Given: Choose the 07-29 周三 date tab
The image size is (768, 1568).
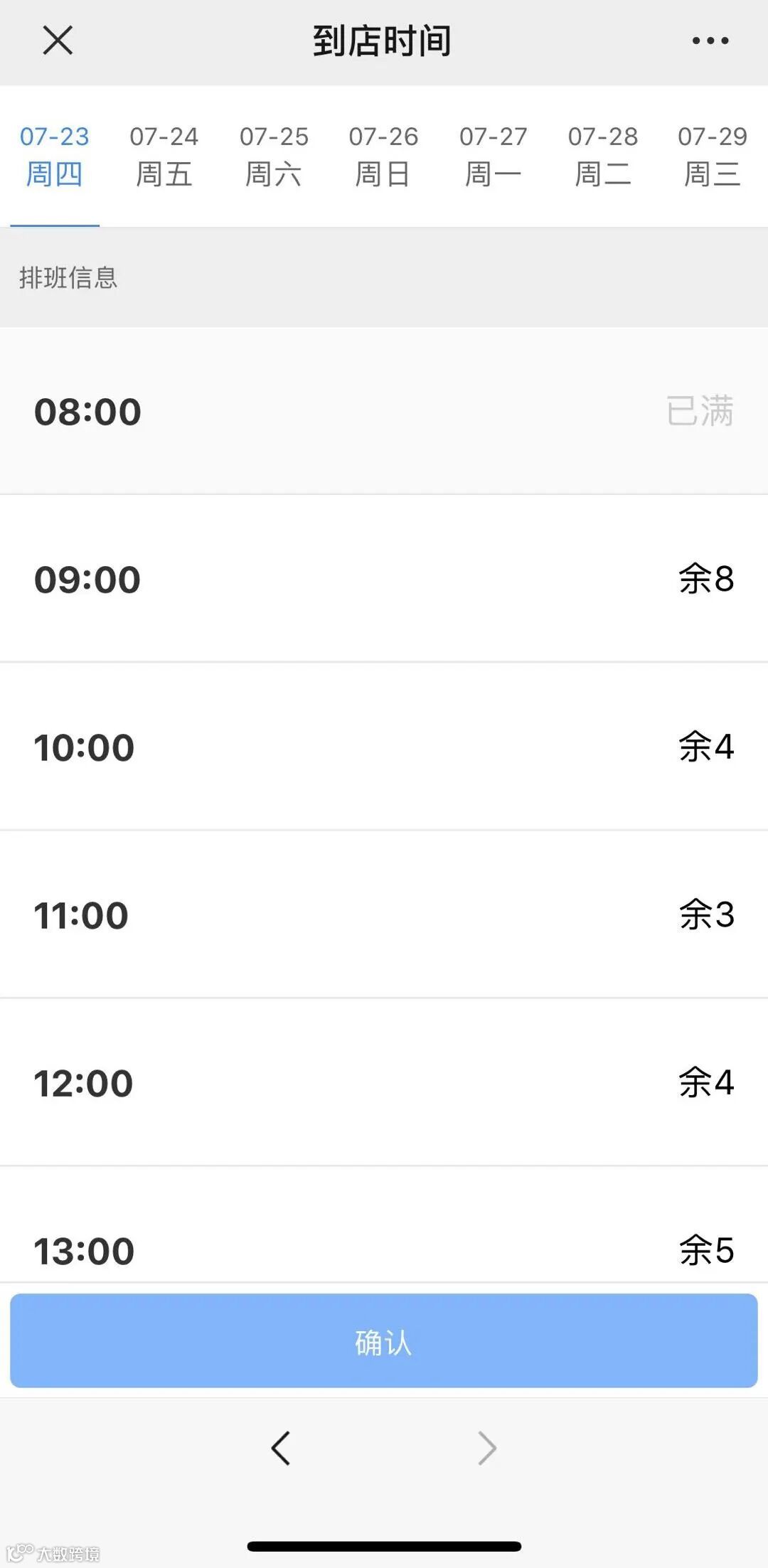Looking at the screenshot, I should [x=713, y=156].
